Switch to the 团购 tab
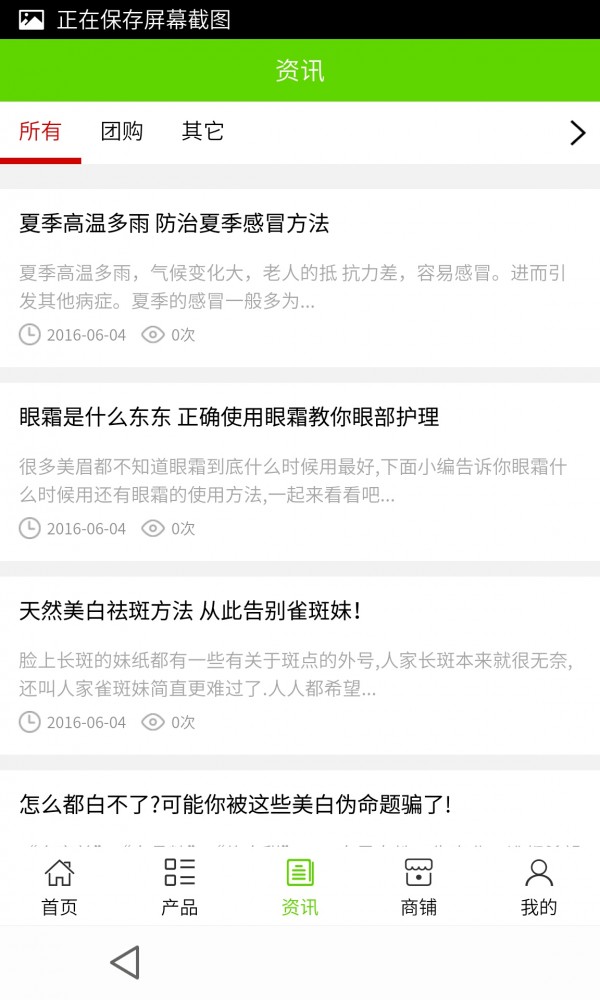Image resolution: width=600 pixels, height=1000 pixels. coord(121,132)
